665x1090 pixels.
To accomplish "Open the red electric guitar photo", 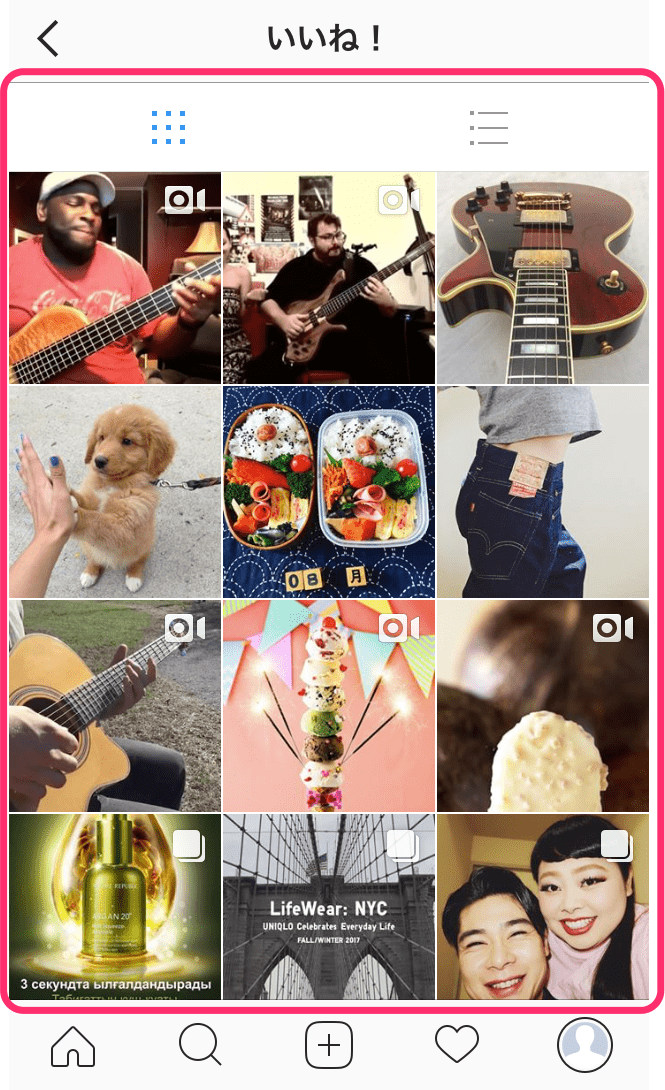I will pyautogui.click(x=543, y=278).
